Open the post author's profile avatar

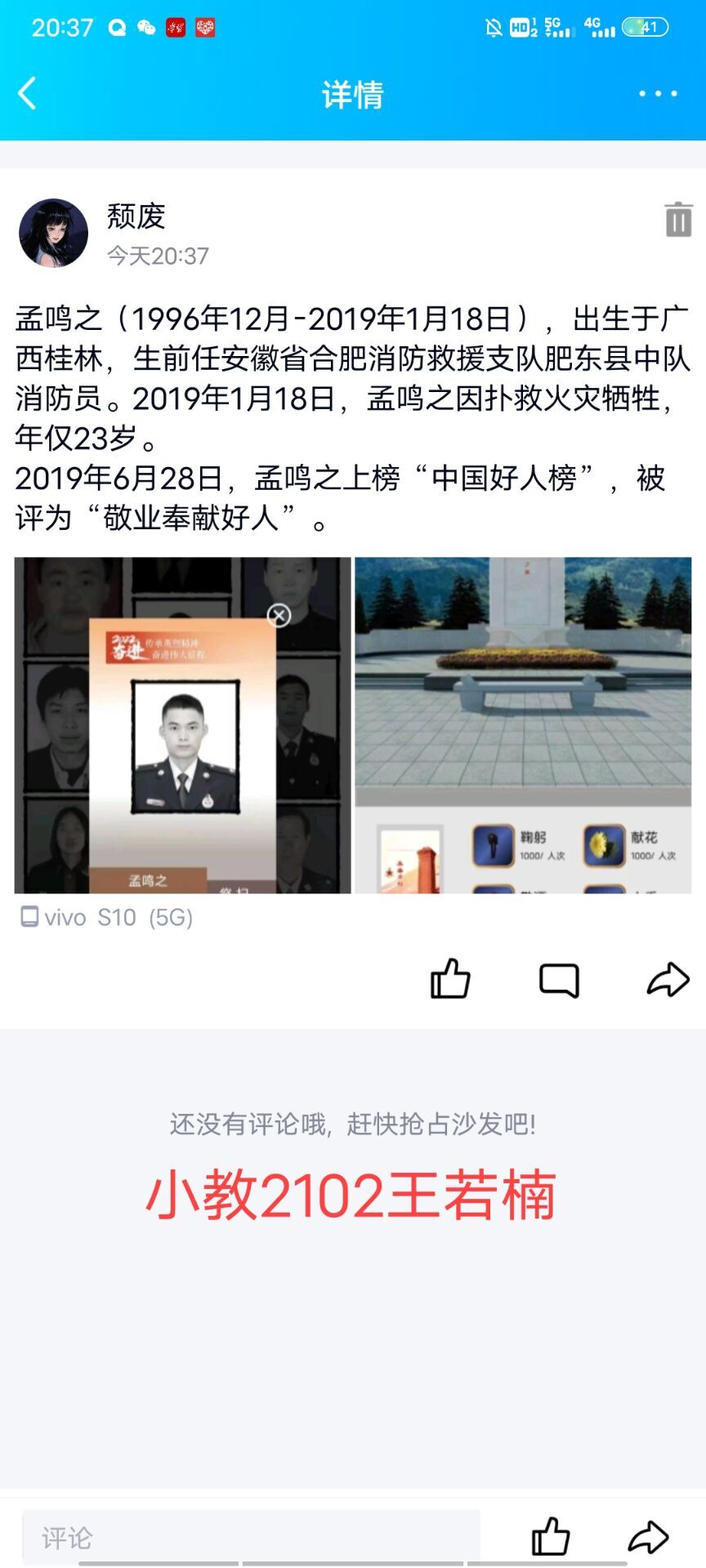53,233
